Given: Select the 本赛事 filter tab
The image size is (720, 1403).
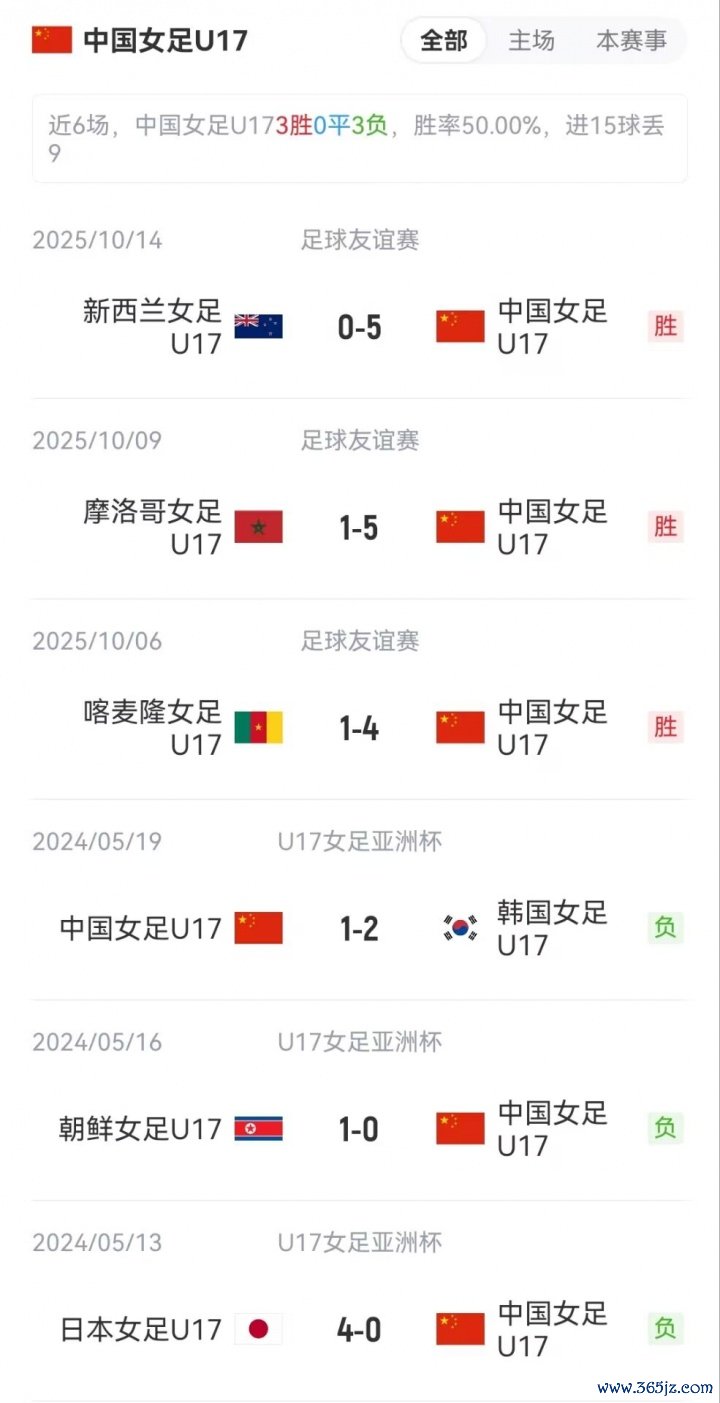Looking at the screenshot, I should [x=631, y=41].
